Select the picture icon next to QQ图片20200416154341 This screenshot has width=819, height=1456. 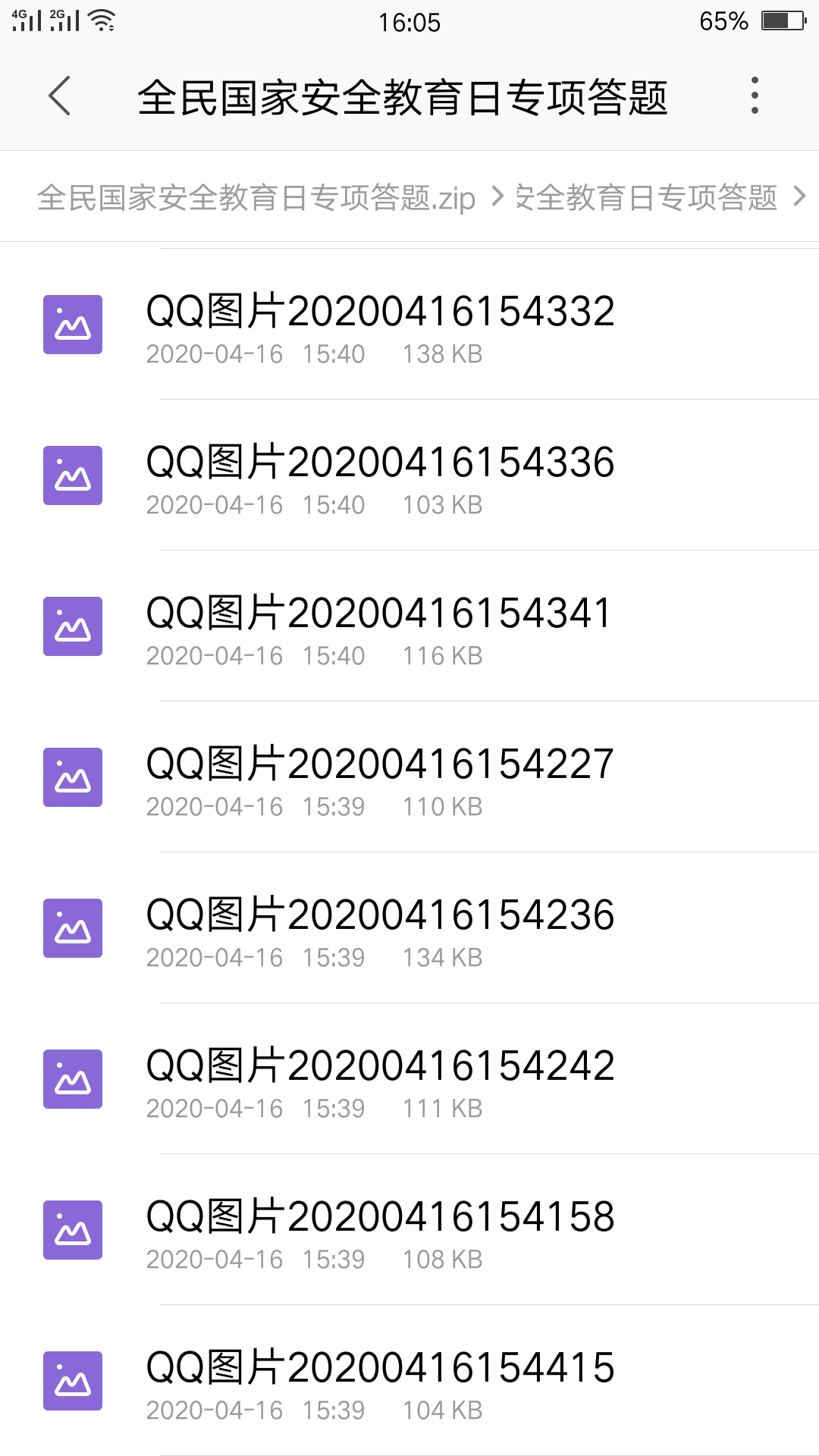(73, 626)
